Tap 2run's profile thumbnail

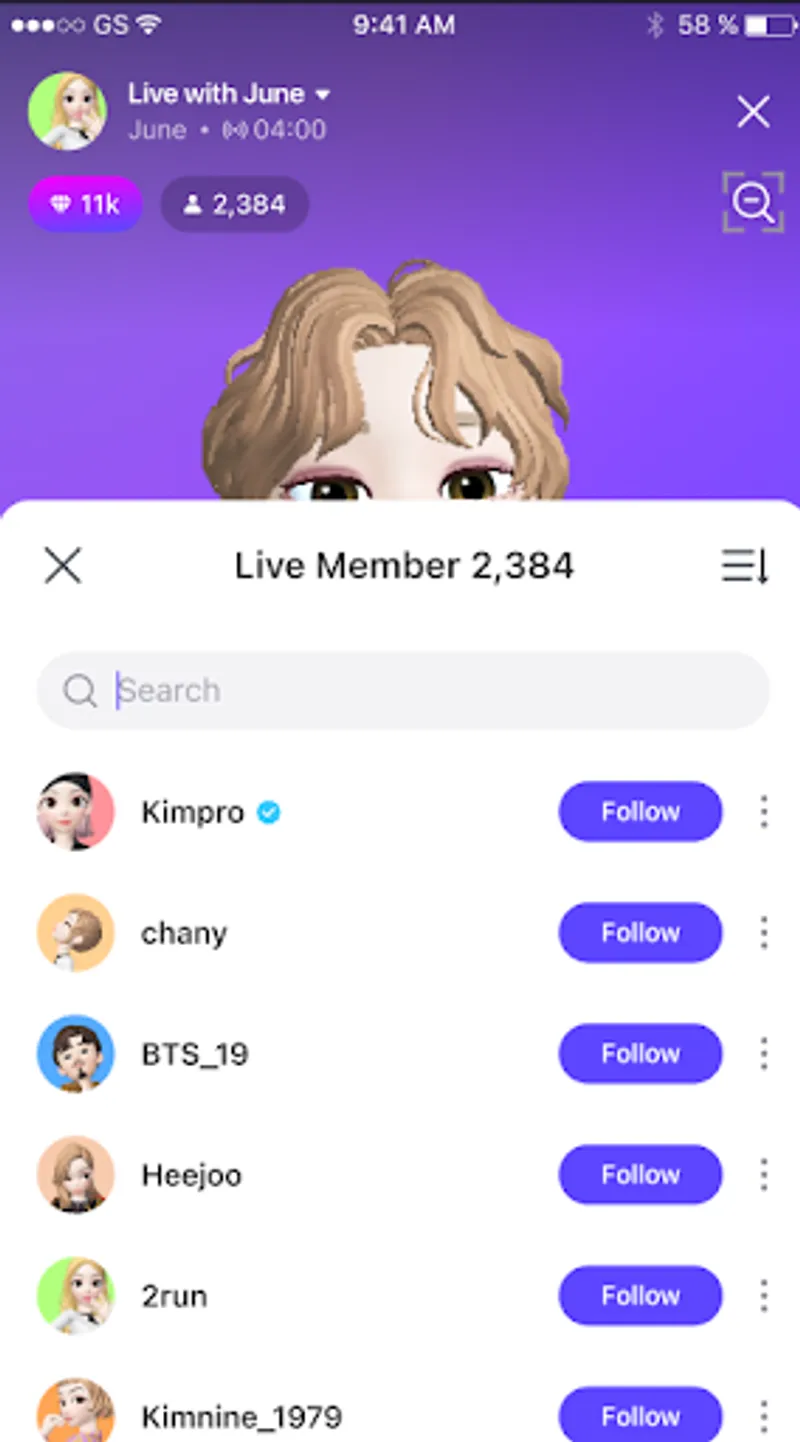pos(76,1295)
